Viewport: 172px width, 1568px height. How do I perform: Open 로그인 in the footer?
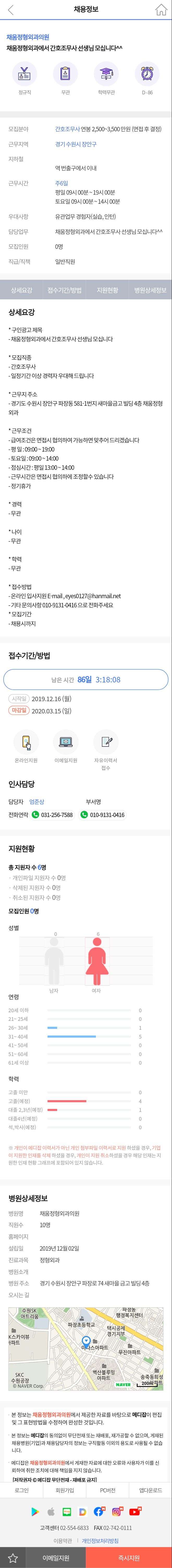(21, 1490)
